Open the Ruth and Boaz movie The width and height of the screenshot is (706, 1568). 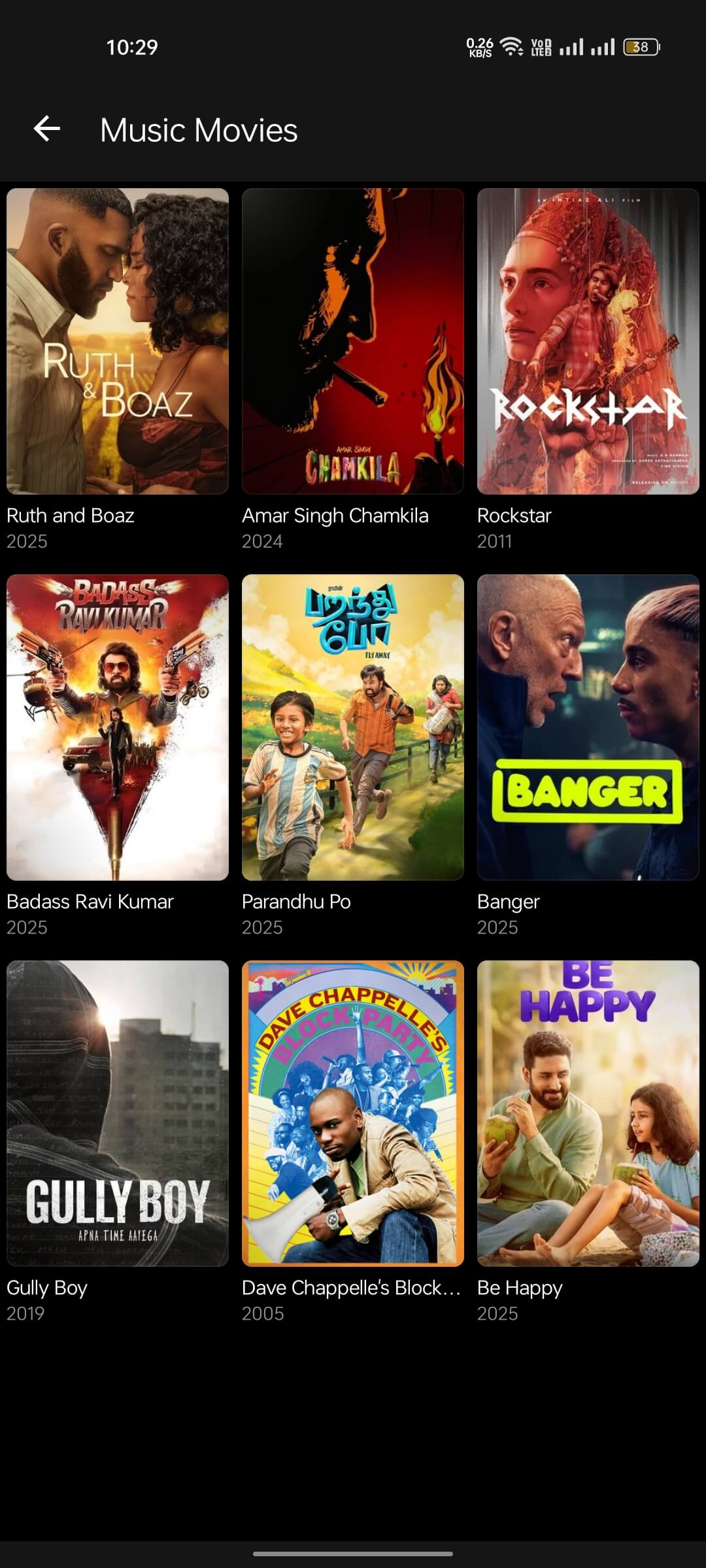pos(118,341)
